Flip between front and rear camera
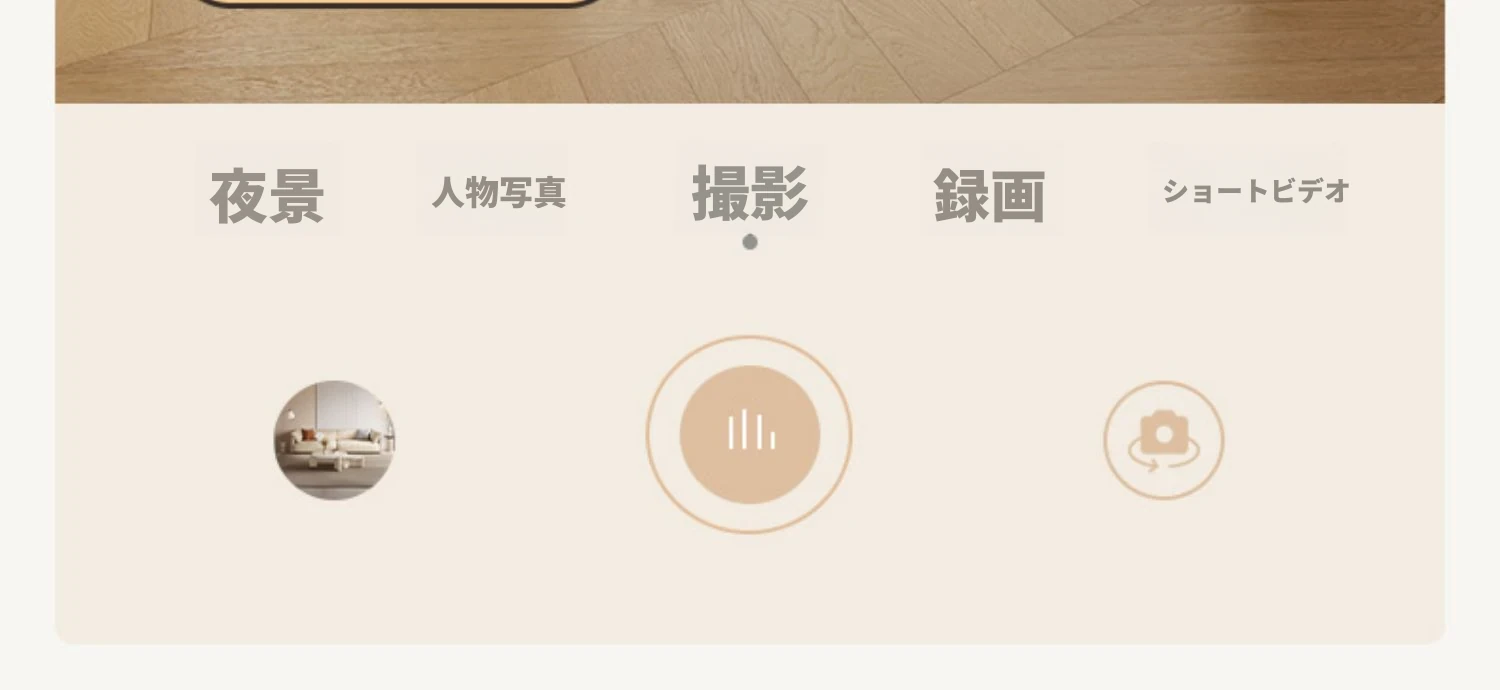Screen dimensions: 1500x690 point(1163,440)
